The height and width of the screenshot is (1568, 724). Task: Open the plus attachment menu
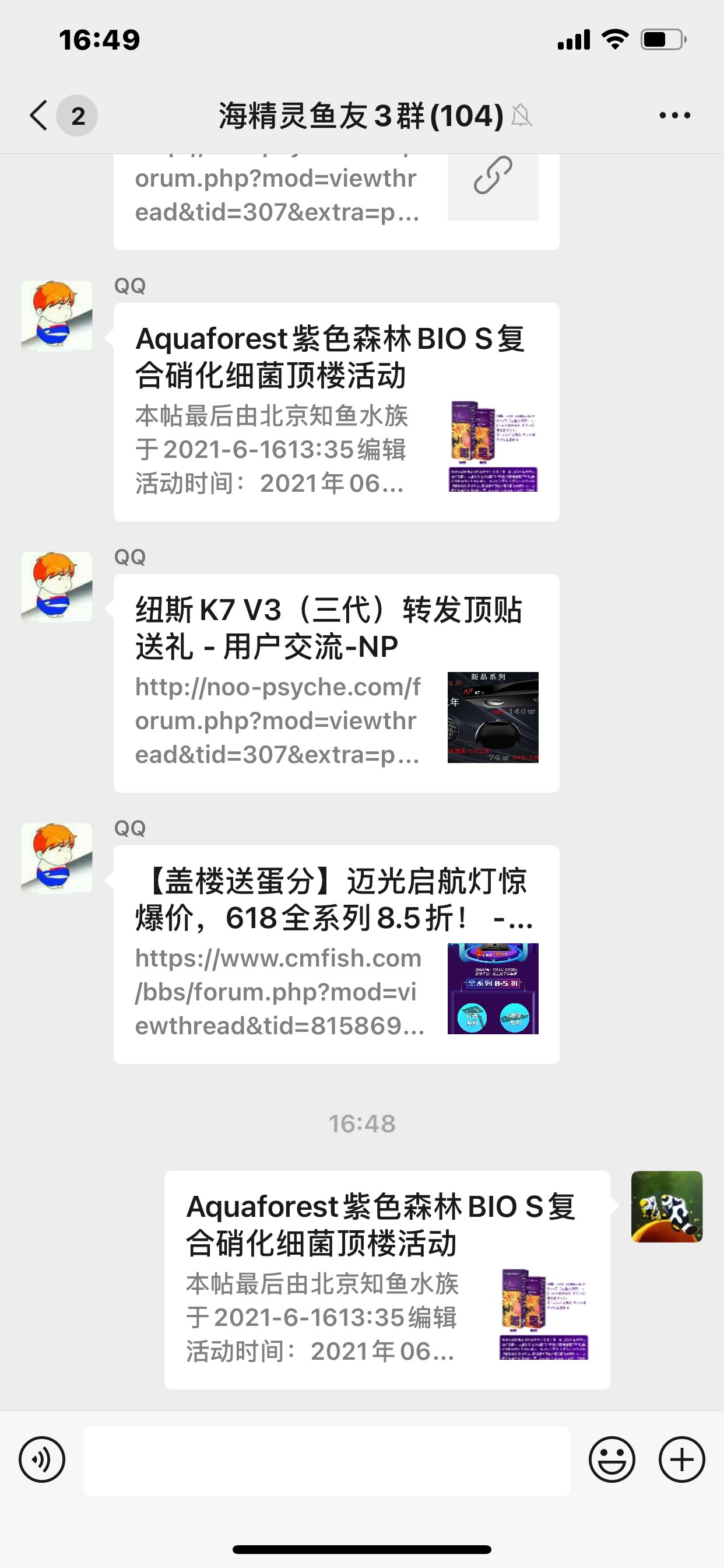681,1459
